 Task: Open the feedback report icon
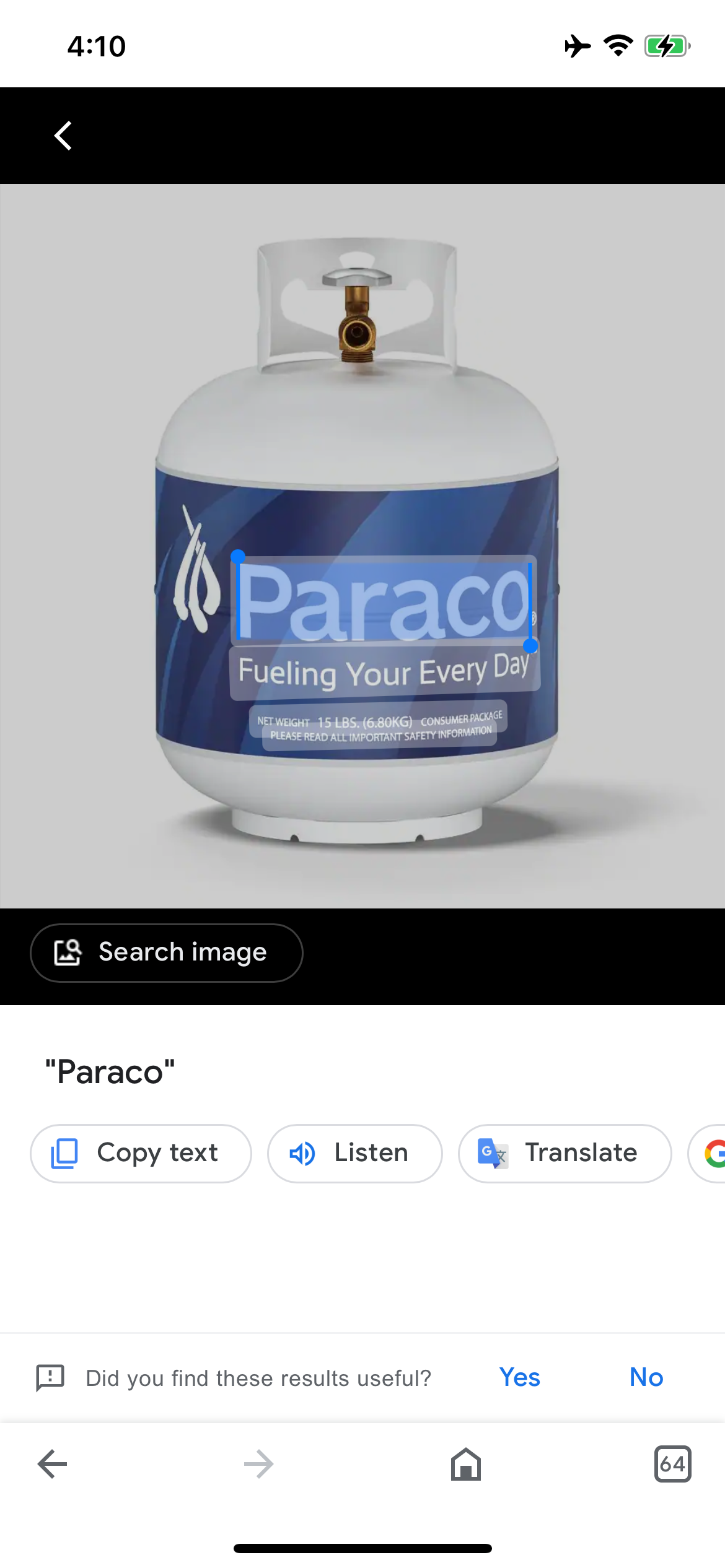point(50,1377)
